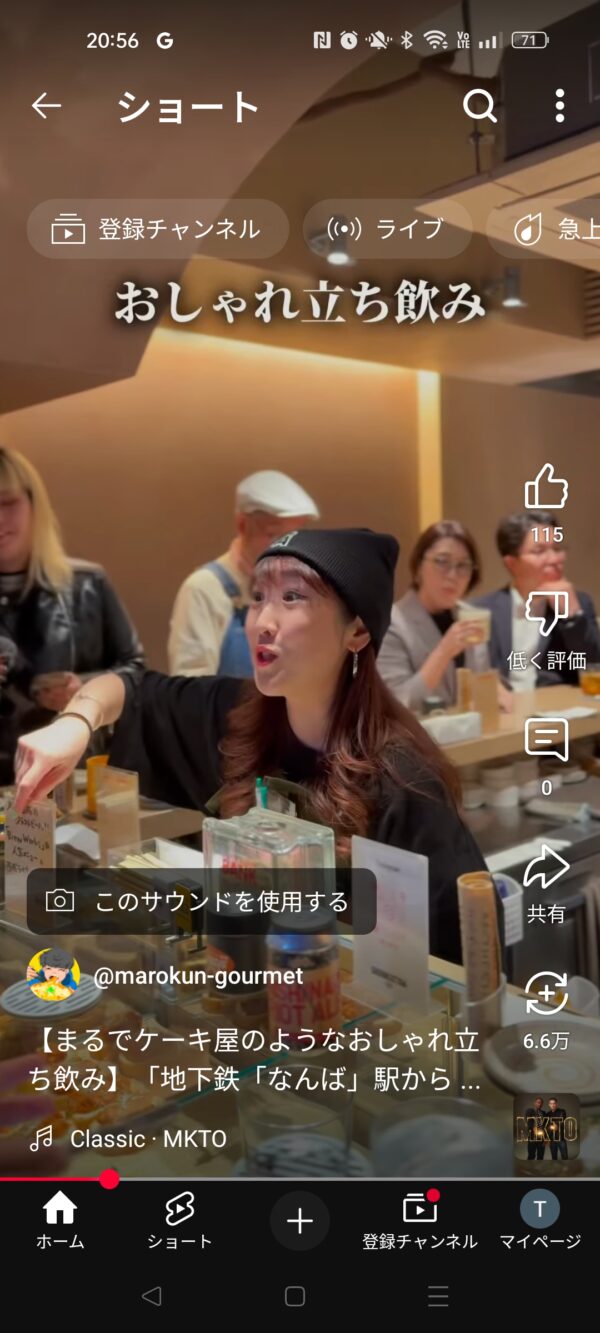
Task: Remix this short video
Action: [x=546, y=994]
